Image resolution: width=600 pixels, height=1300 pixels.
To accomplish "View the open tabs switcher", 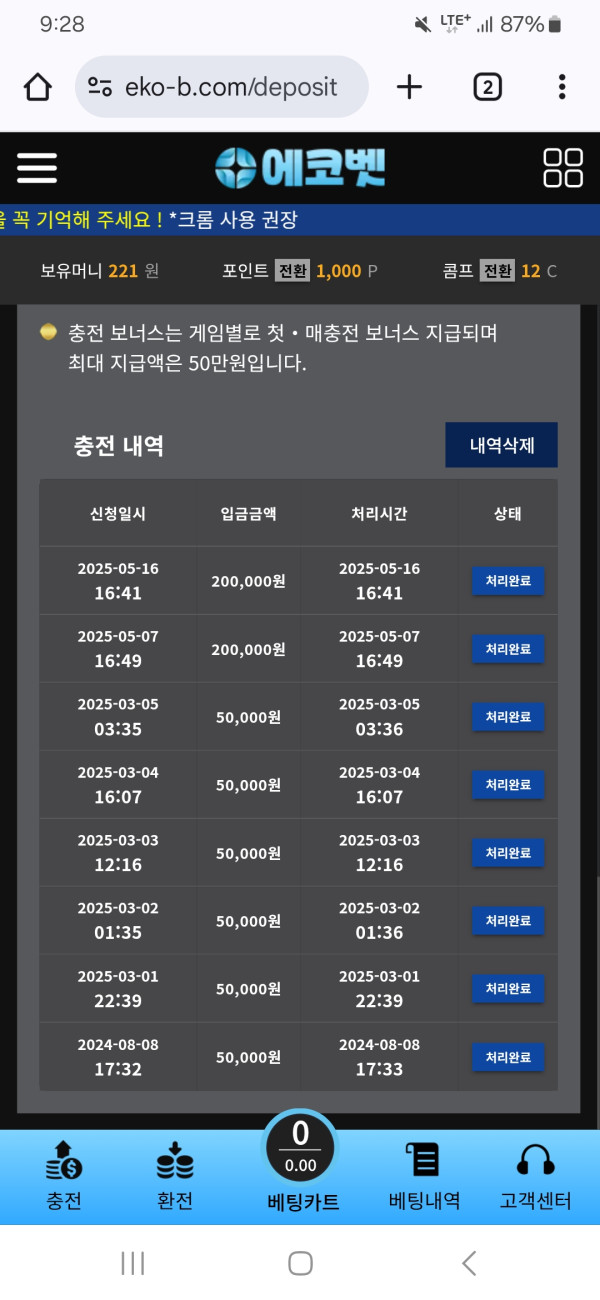I will (486, 87).
